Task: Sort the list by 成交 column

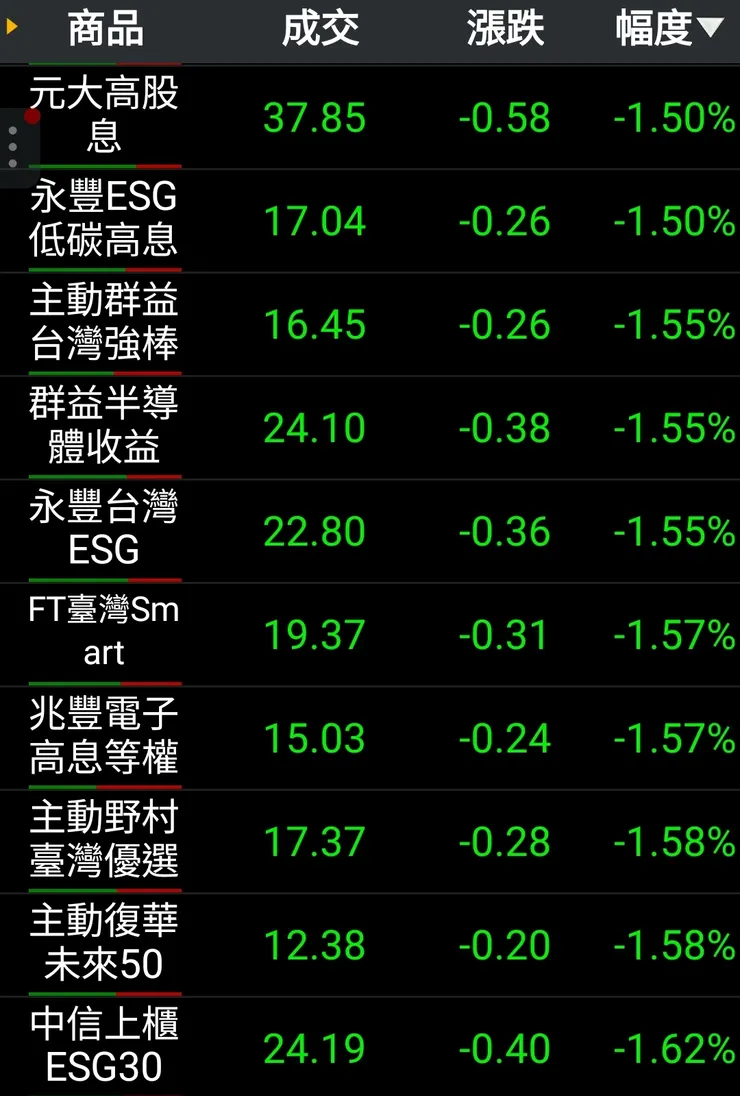Action: [x=320, y=29]
